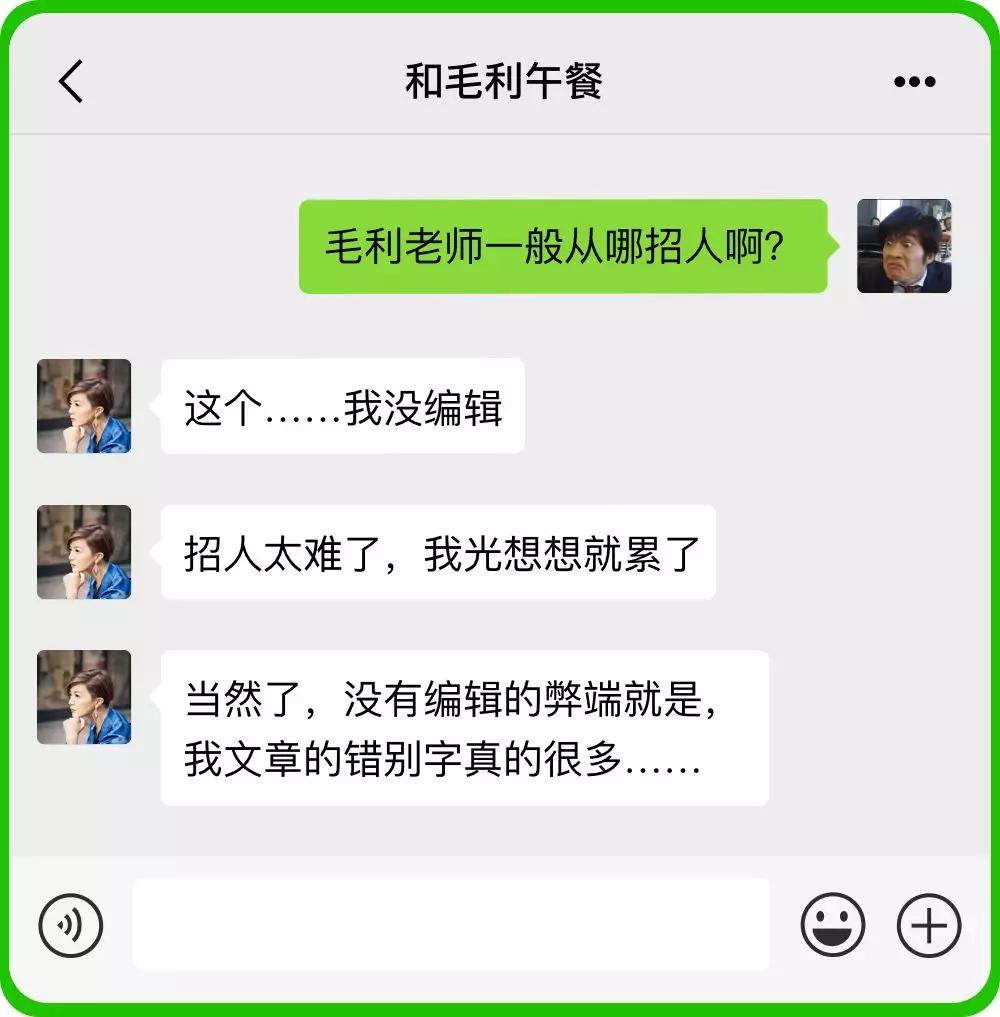Tap the message 这个……我没编辑

pyautogui.click(x=345, y=406)
